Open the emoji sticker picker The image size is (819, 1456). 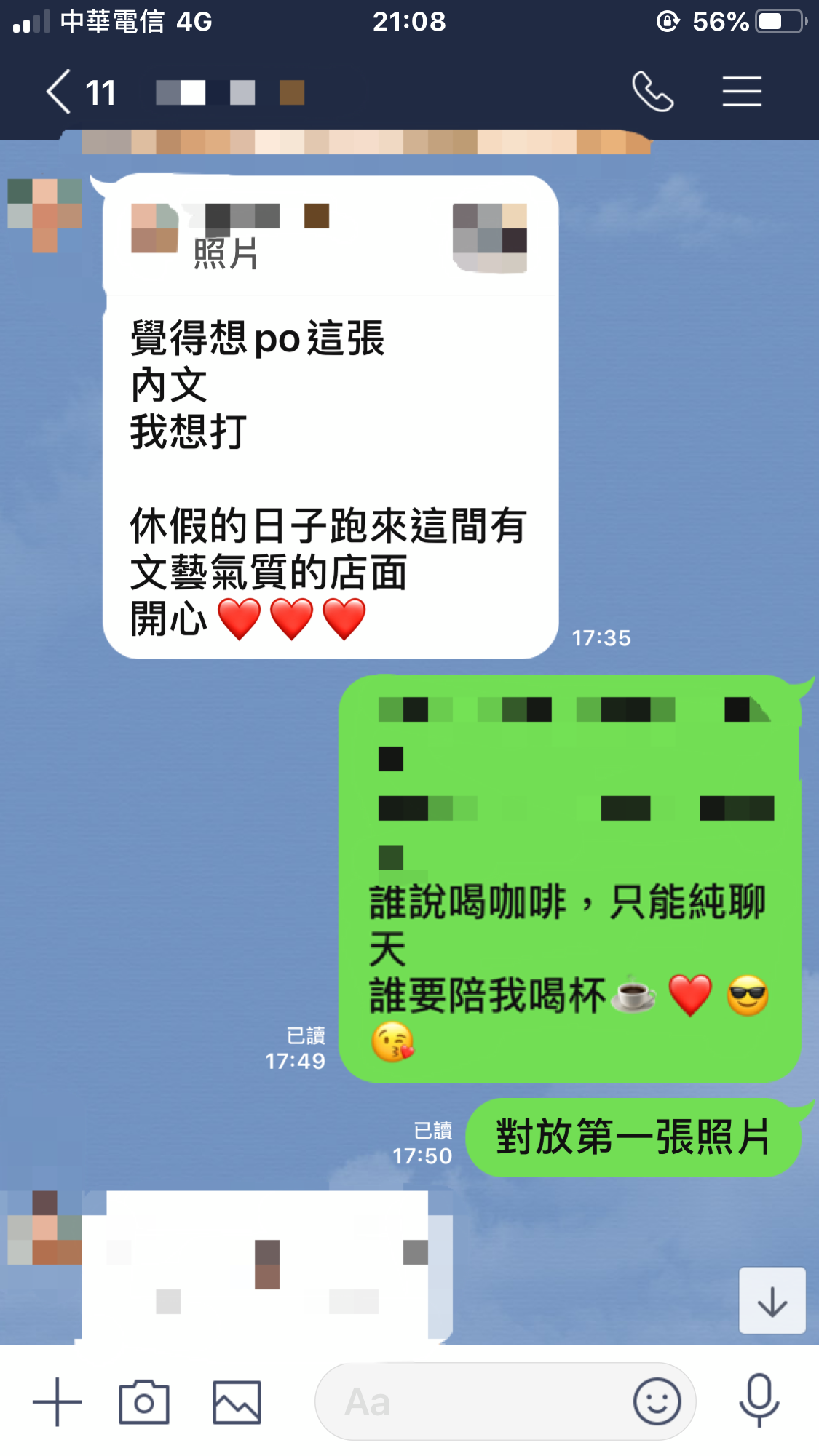(657, 1401)
